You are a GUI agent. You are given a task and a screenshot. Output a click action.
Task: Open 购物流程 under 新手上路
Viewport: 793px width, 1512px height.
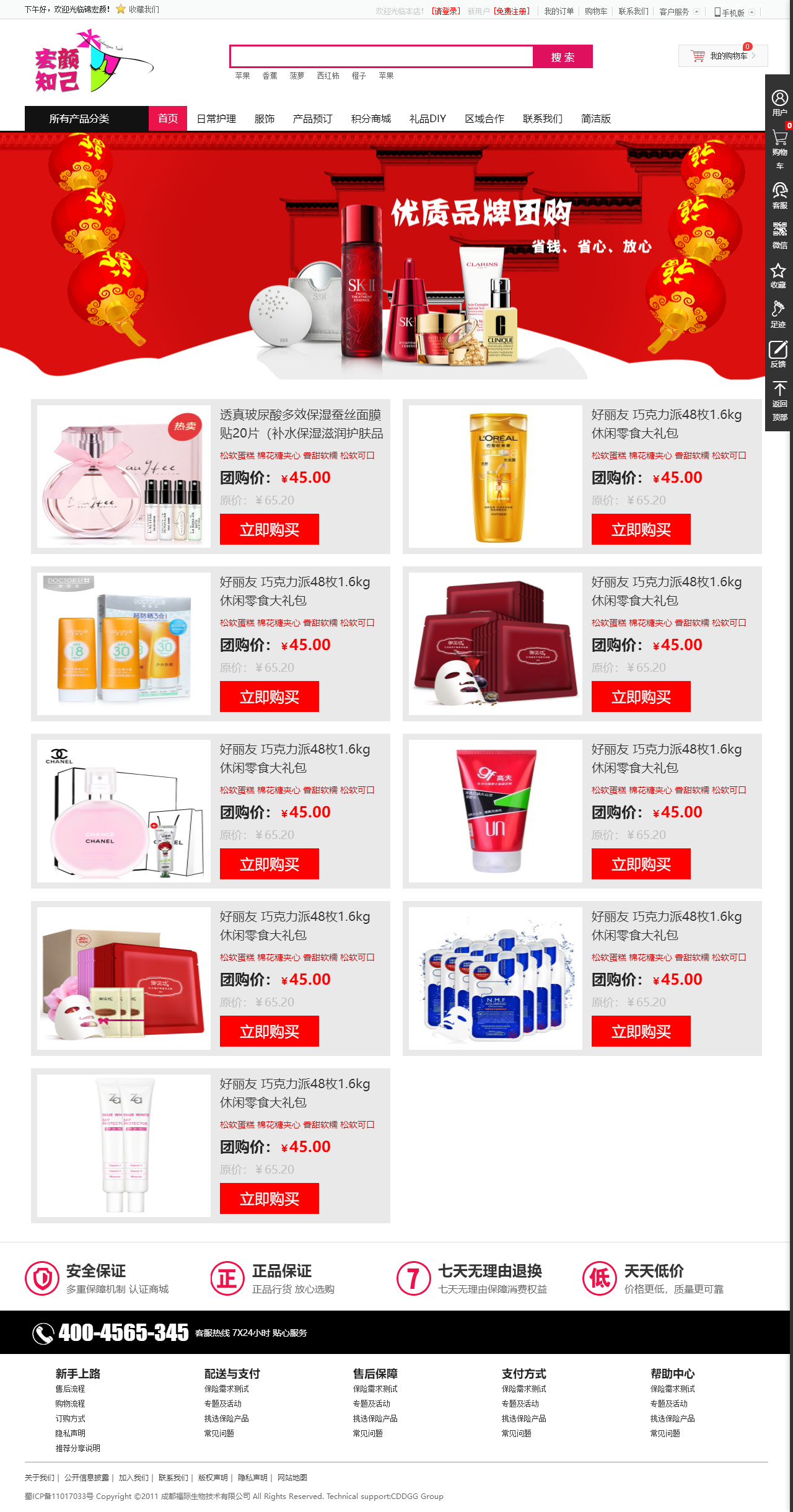70,1404
